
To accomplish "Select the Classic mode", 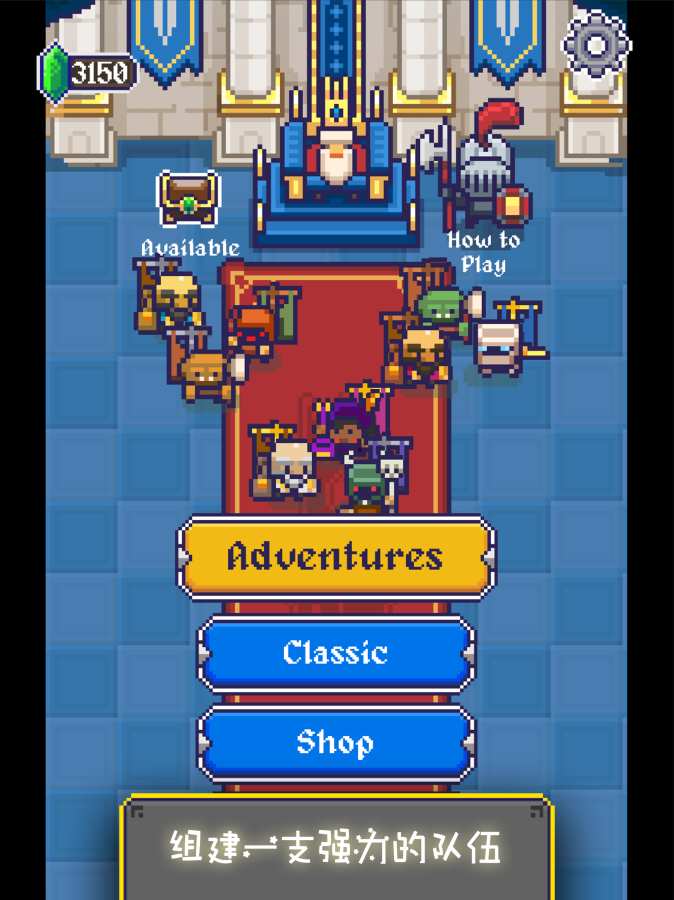I will 336,653.
